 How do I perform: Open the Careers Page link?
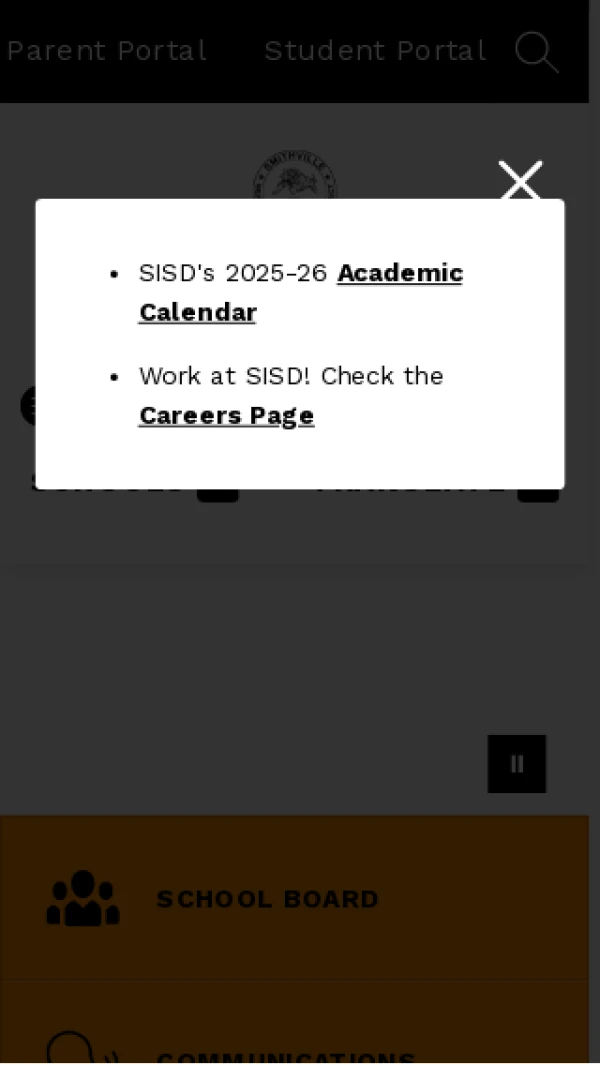pos(226,416)
